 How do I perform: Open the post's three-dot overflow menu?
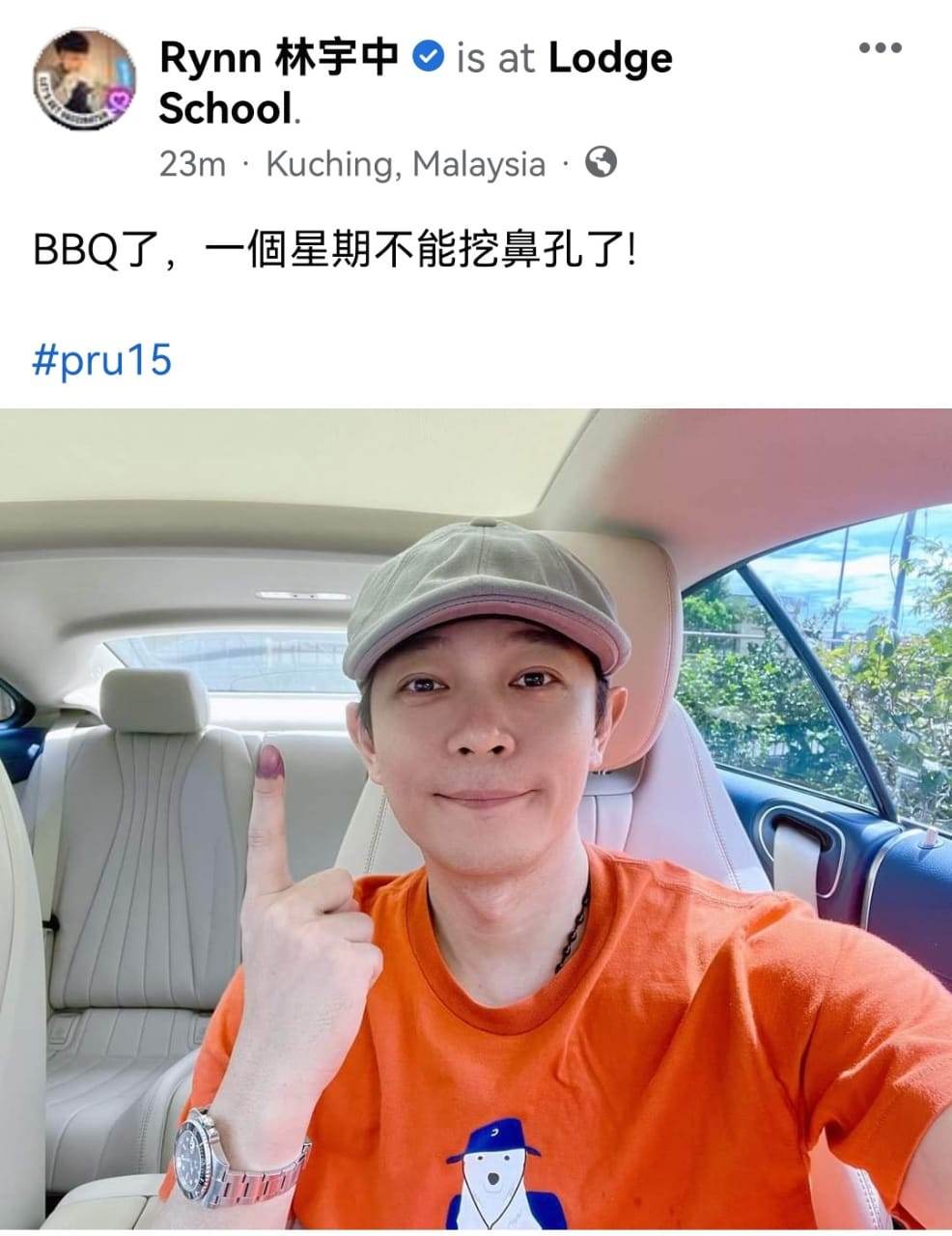pos(880,48)
